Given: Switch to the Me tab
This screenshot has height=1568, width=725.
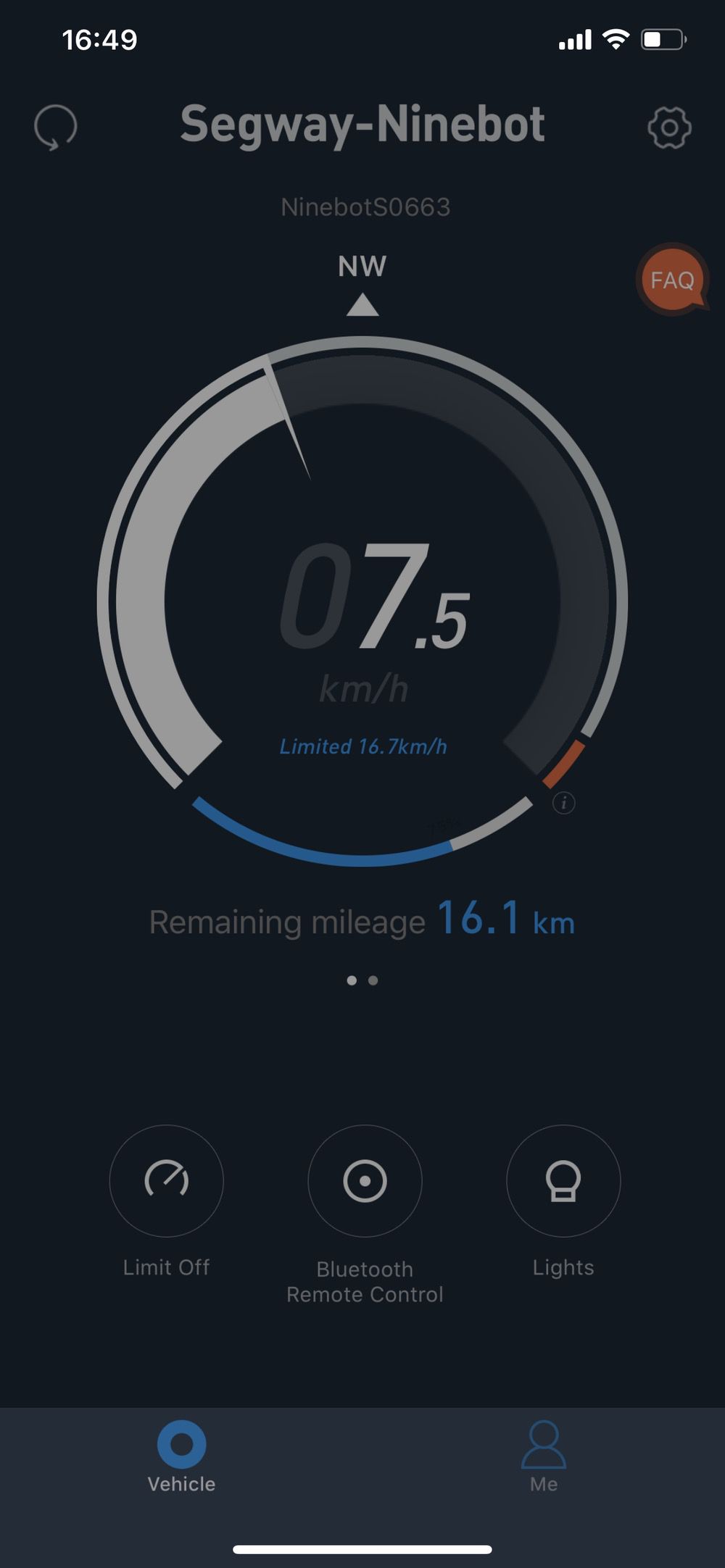Looking at the screenshot, I should click(544, 1456).
